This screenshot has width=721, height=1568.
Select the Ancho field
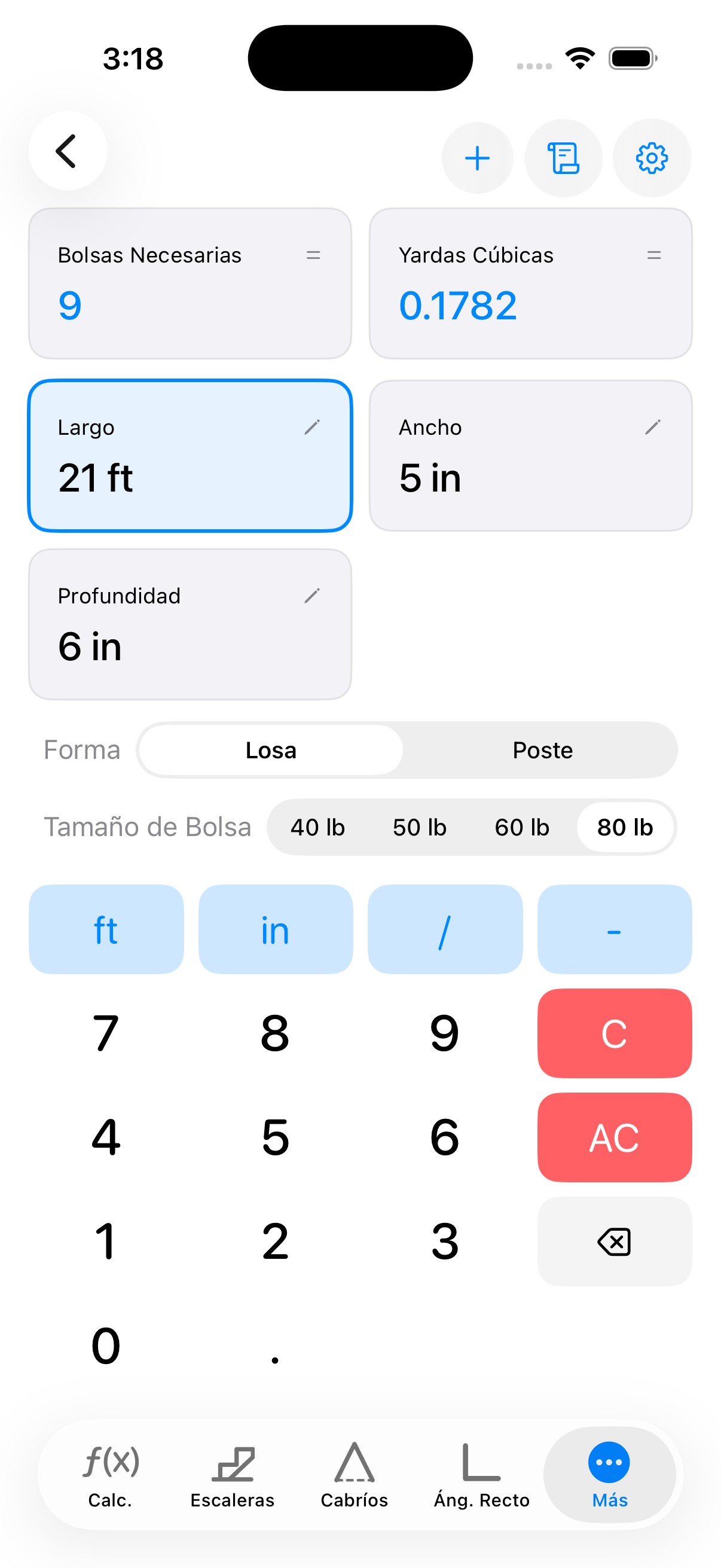530,455
